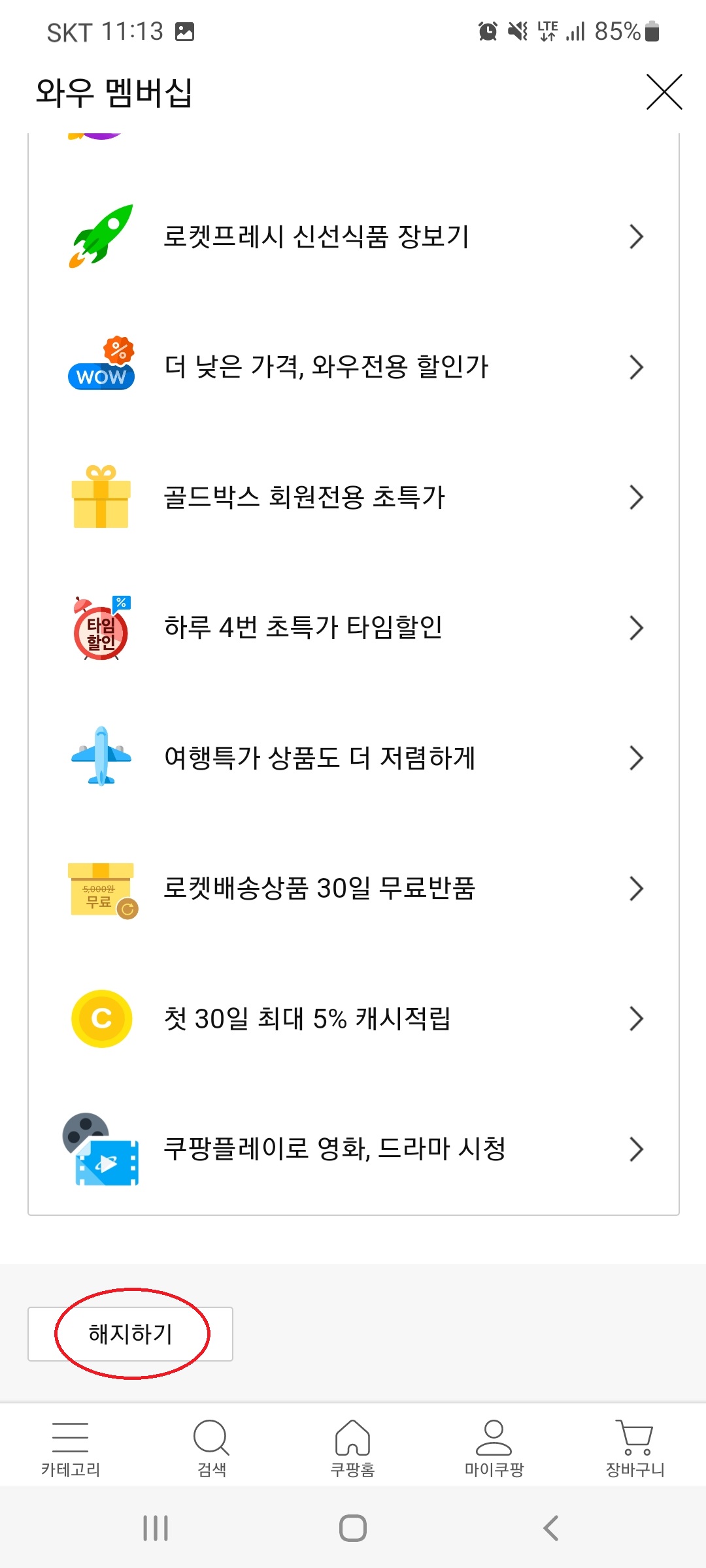View 골드박스 회원전용 초특가 details
Screen dimensions: 706x1568
coord(353,497)
